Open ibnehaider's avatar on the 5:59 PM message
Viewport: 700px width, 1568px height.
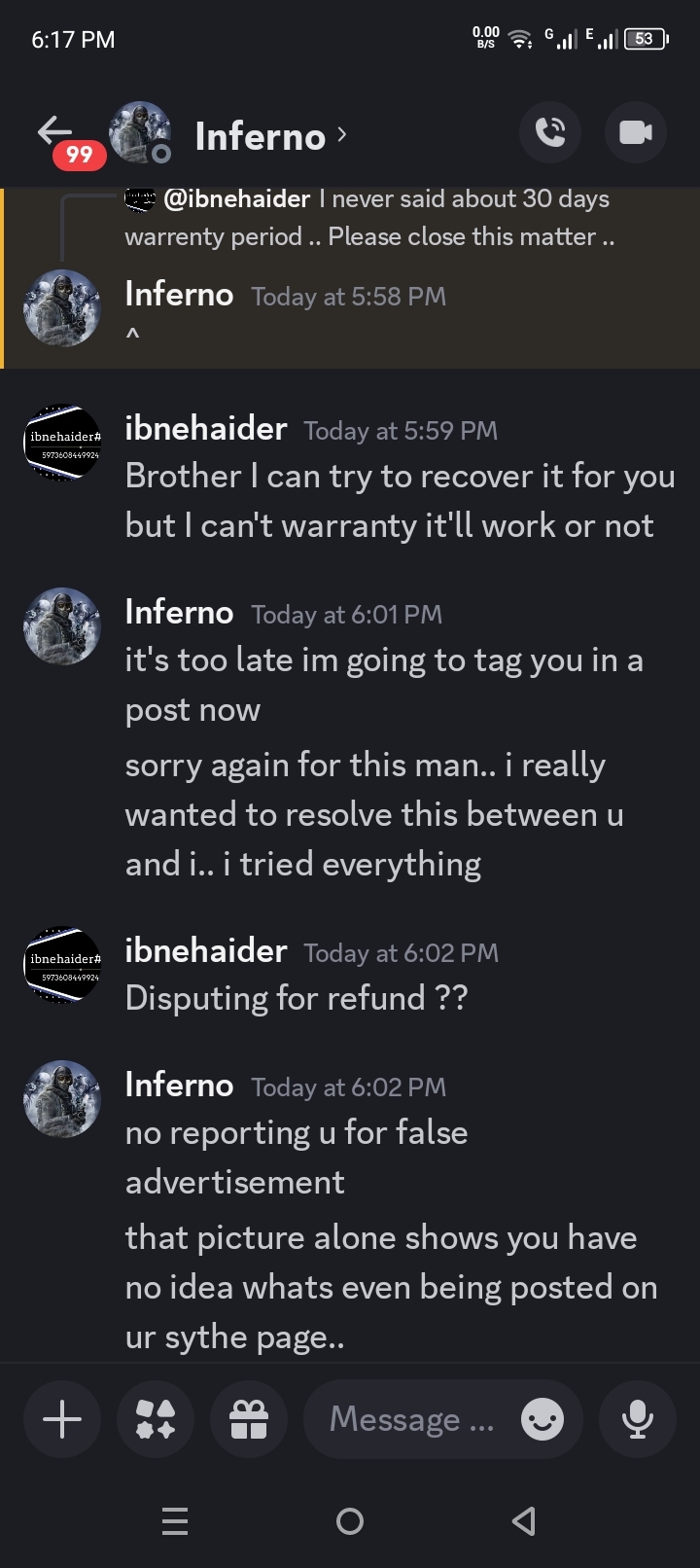pos(62,443)
